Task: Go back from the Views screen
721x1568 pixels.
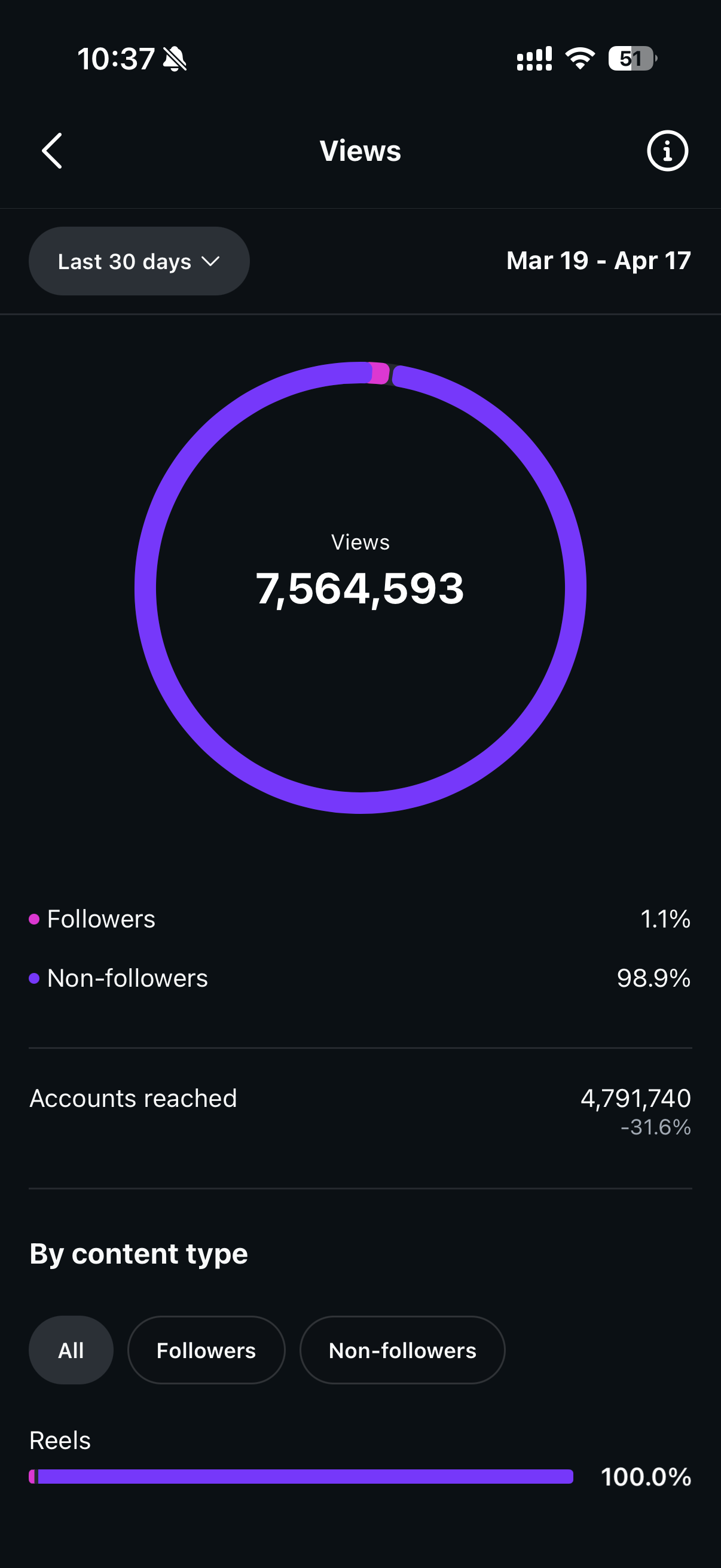Action: (x=53, y=150)
